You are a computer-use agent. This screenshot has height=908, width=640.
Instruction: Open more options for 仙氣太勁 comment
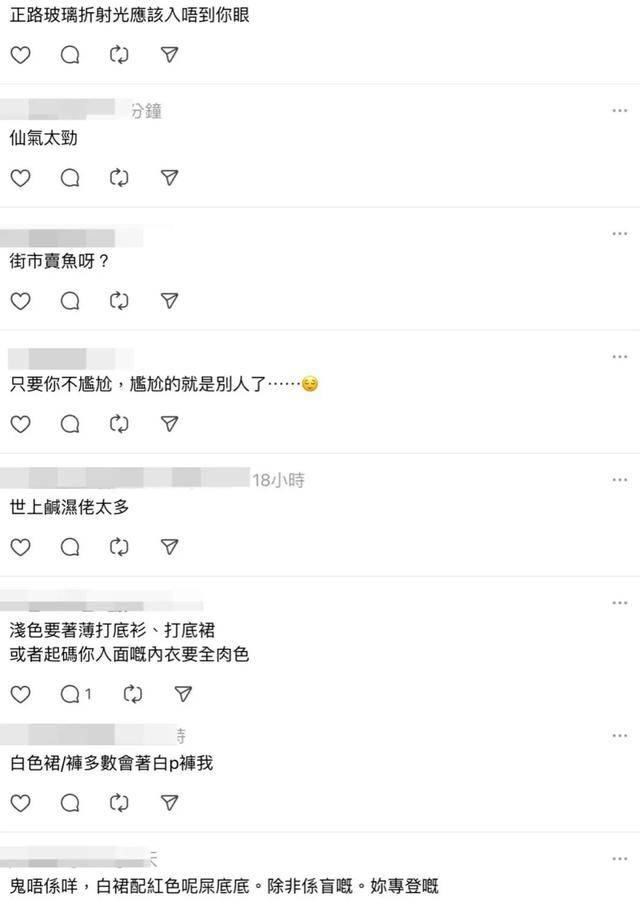click(x=620, y=110)
